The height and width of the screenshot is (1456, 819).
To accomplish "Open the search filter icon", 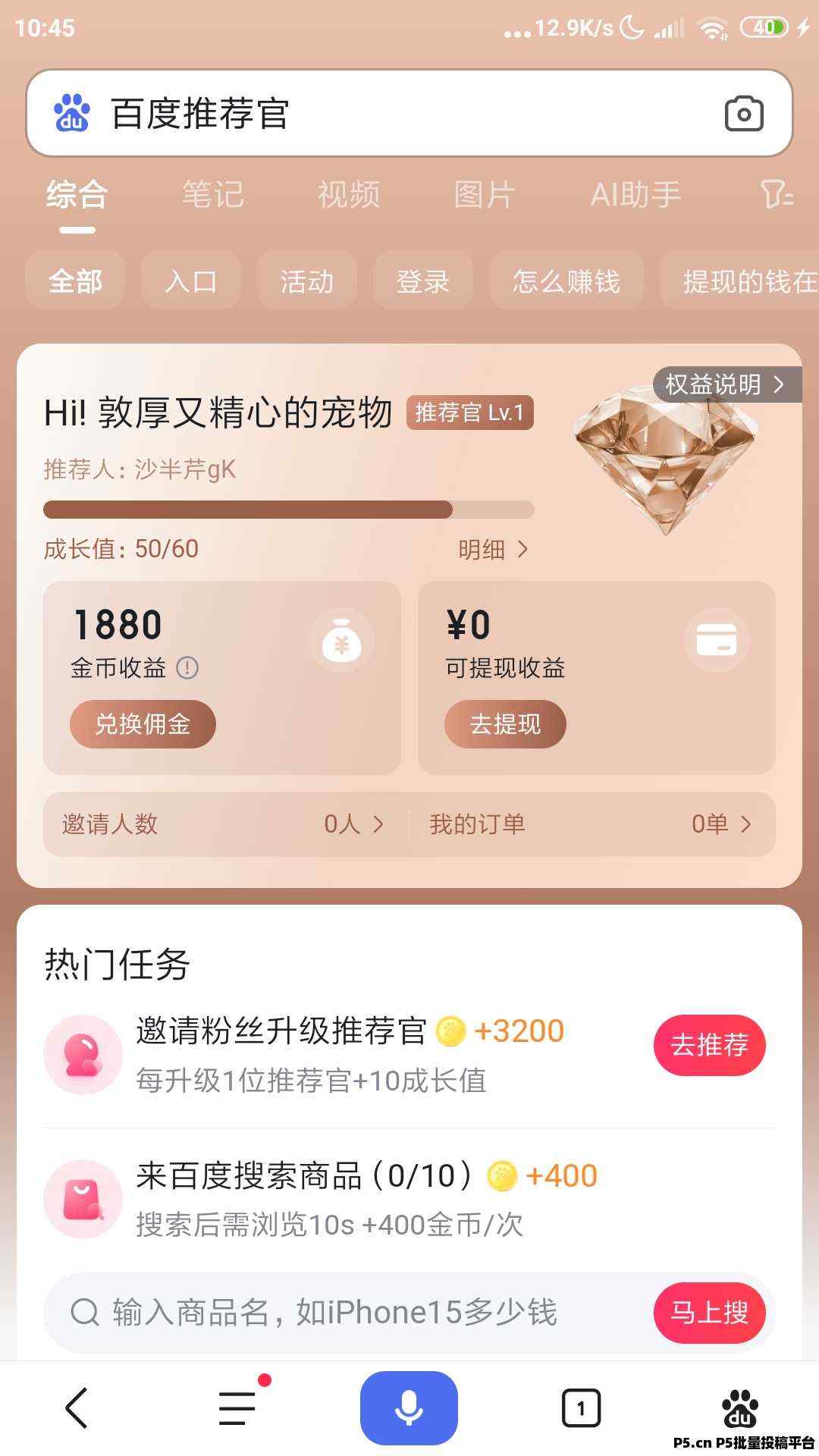I will (x=777, y=195).
